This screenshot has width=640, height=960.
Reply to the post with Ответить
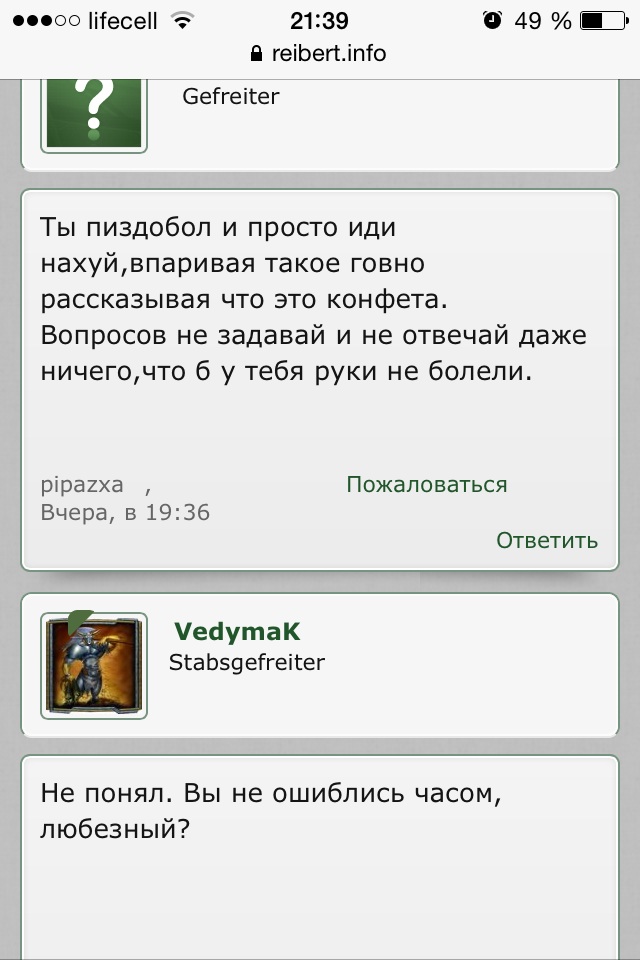(546, 541)
